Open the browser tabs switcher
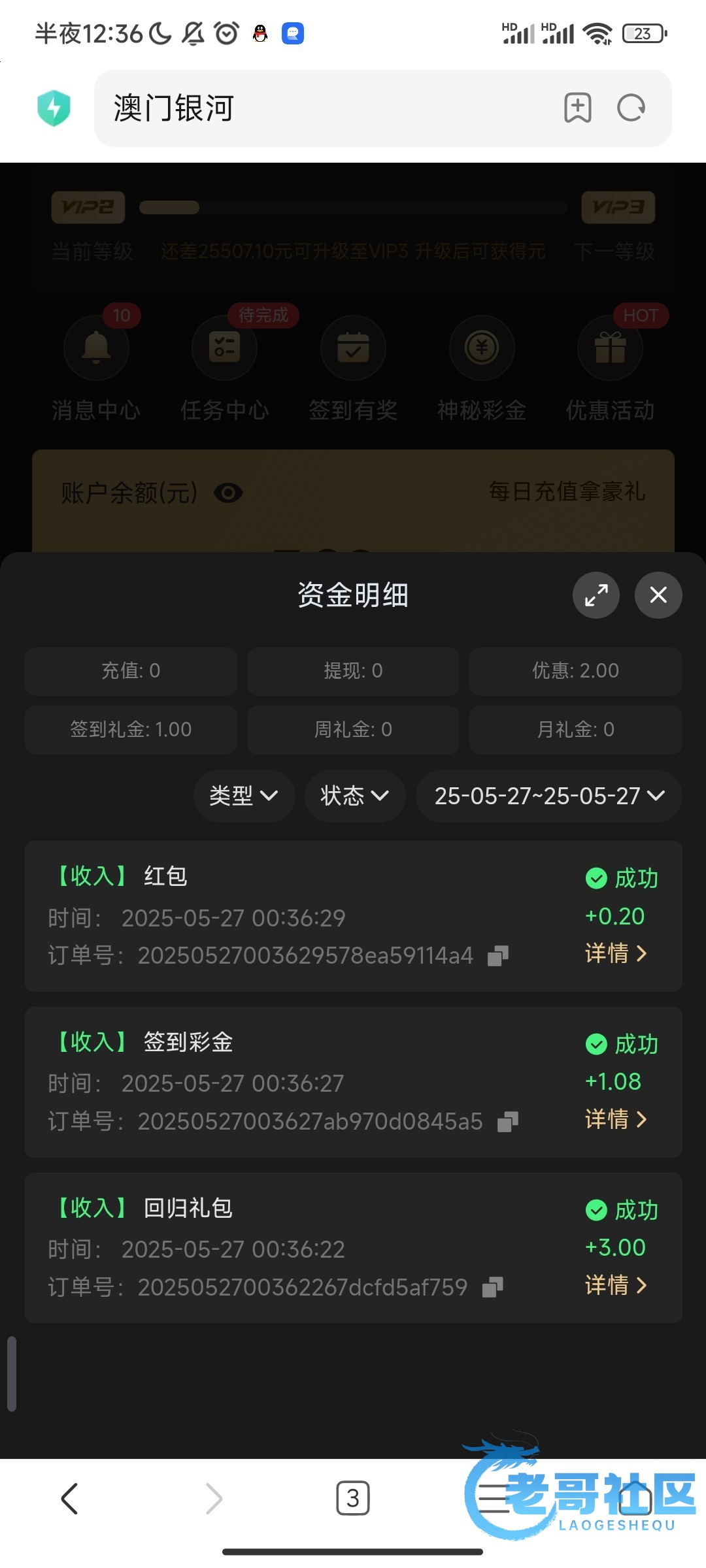Viewport: 706px width, 1568px height. (x=352, y=1497)
